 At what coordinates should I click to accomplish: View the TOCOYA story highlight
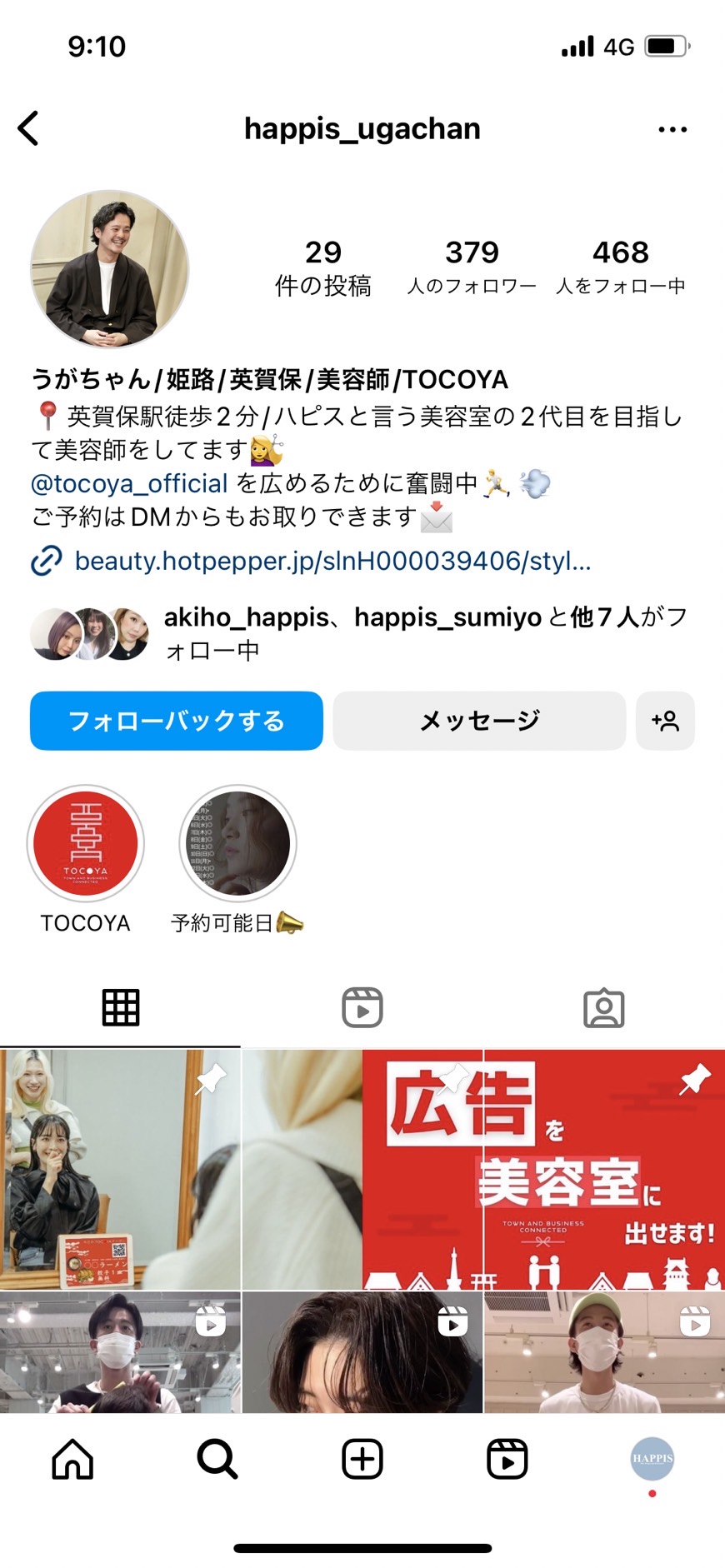coord(86,859)
